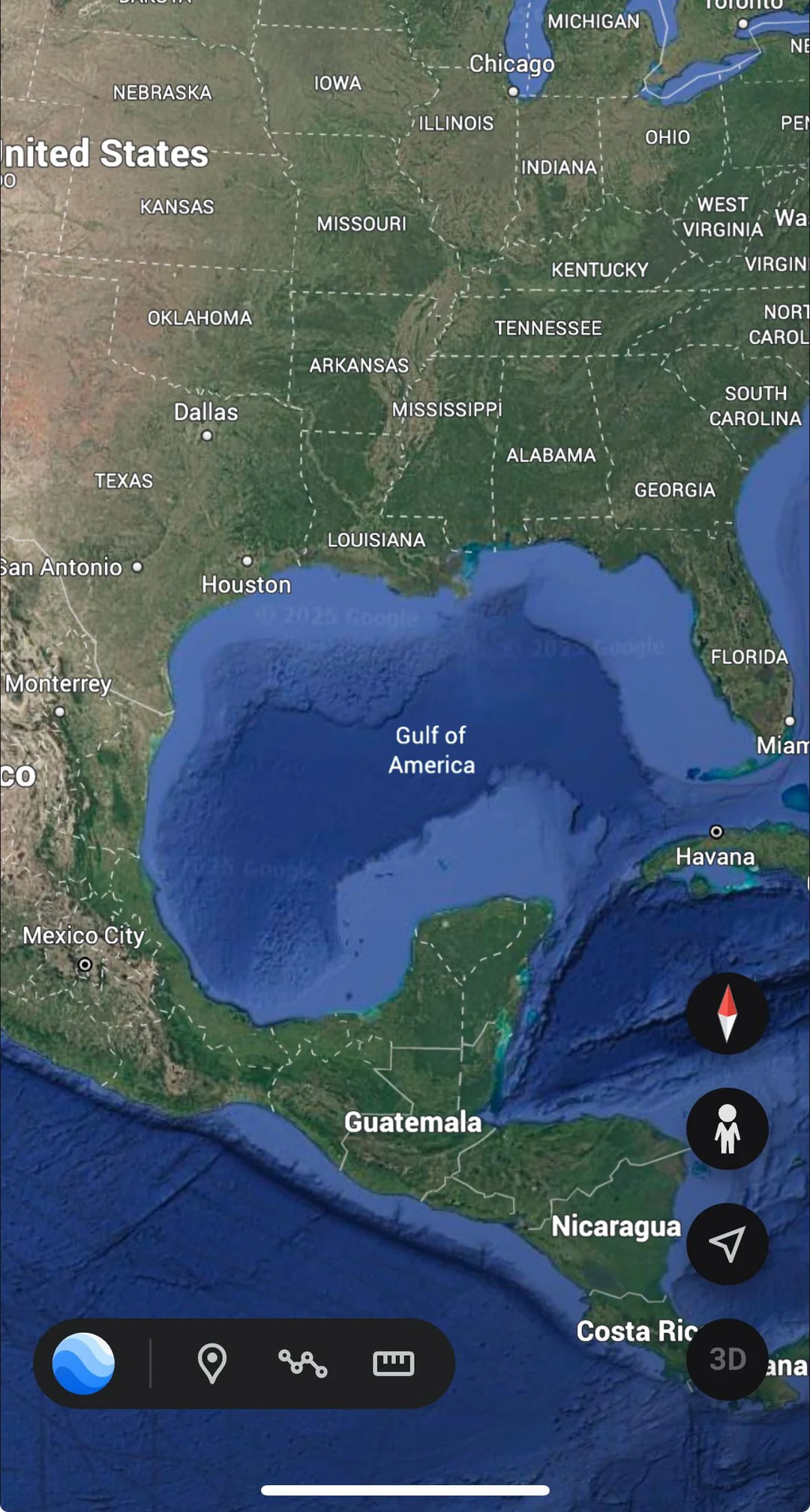
Task: Open the path drawing tool
Action: (x=304, y=1363)
